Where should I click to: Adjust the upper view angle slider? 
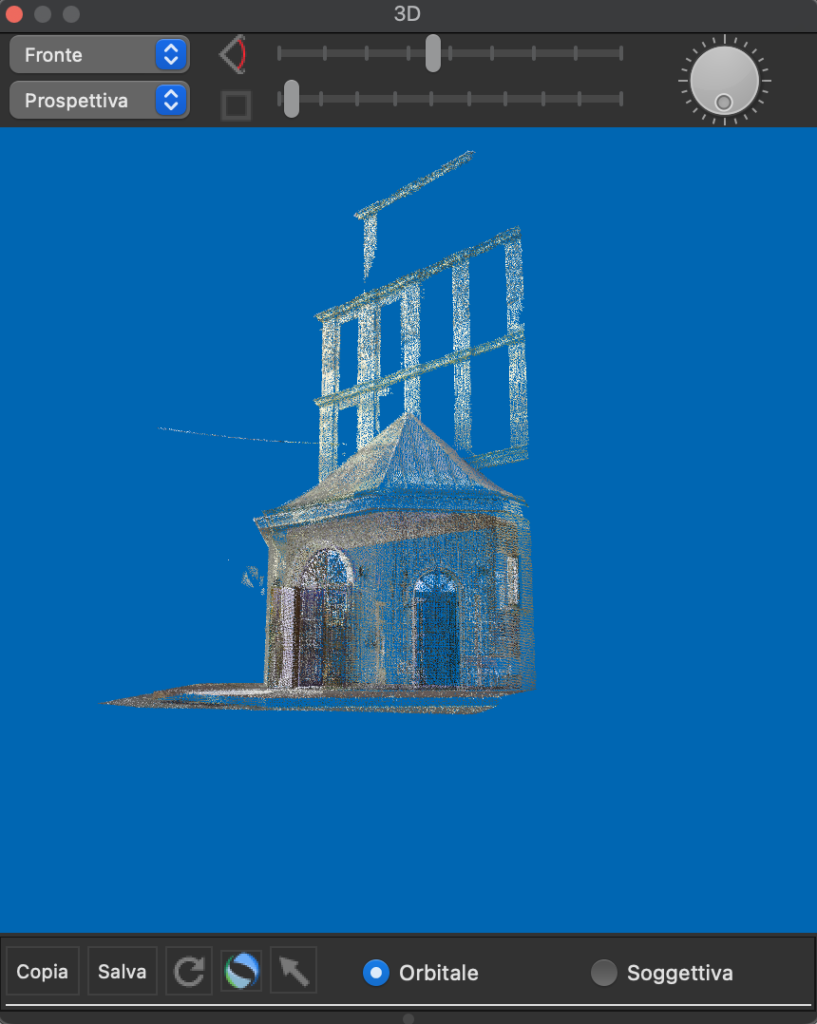click(433, 53)
